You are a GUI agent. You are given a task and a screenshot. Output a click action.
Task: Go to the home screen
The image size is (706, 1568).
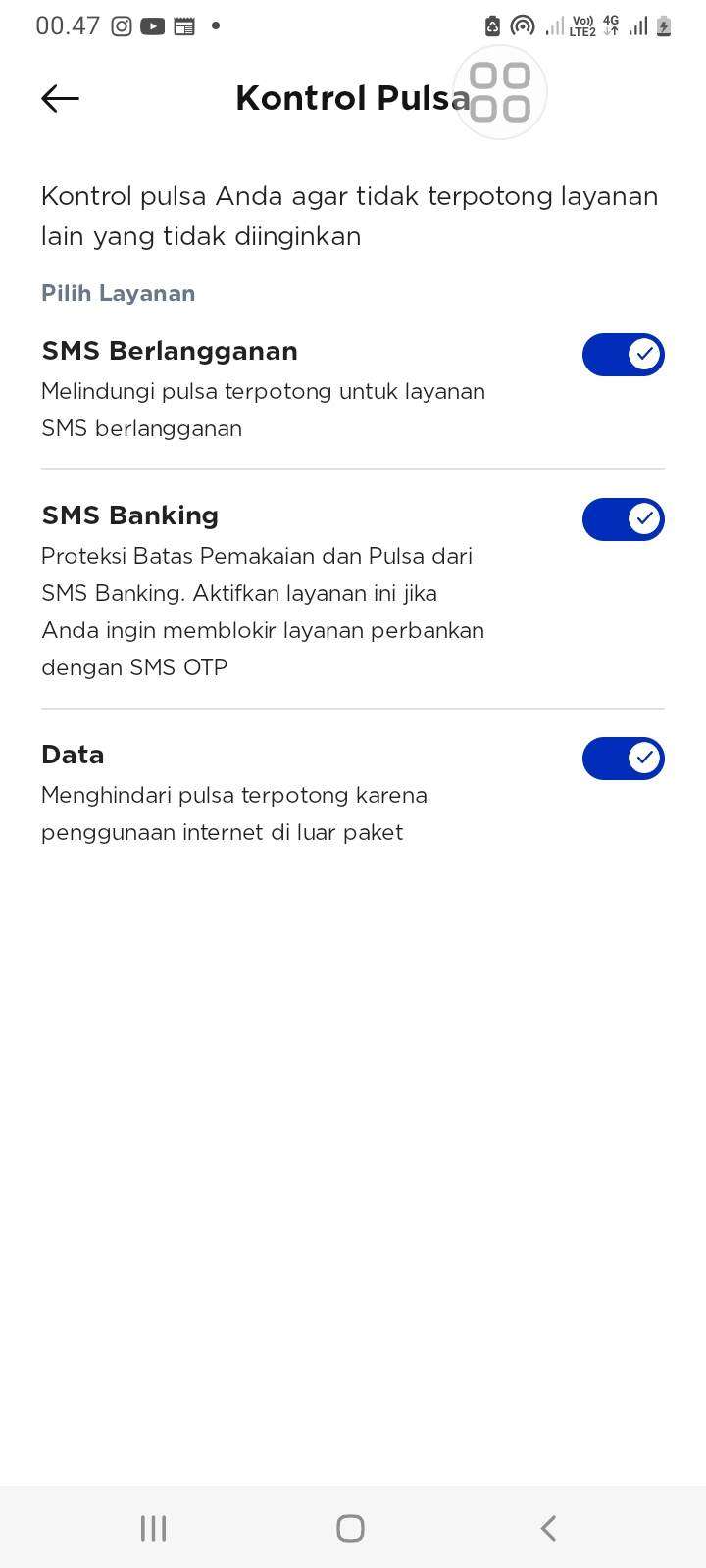(351, 1528)
